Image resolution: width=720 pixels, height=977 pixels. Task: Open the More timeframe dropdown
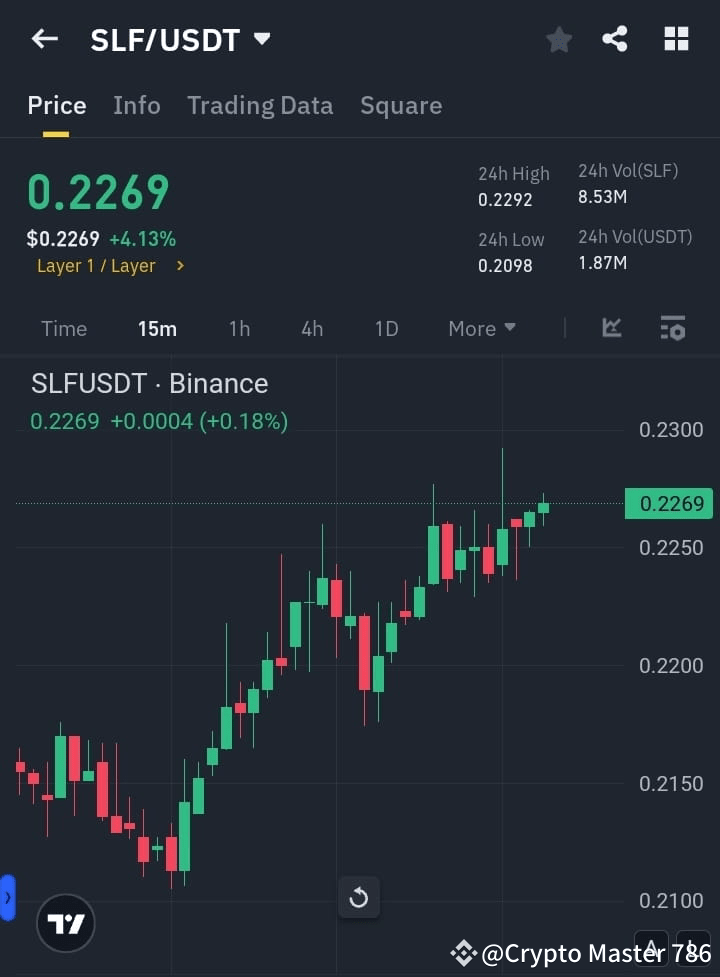coord(481,328)
